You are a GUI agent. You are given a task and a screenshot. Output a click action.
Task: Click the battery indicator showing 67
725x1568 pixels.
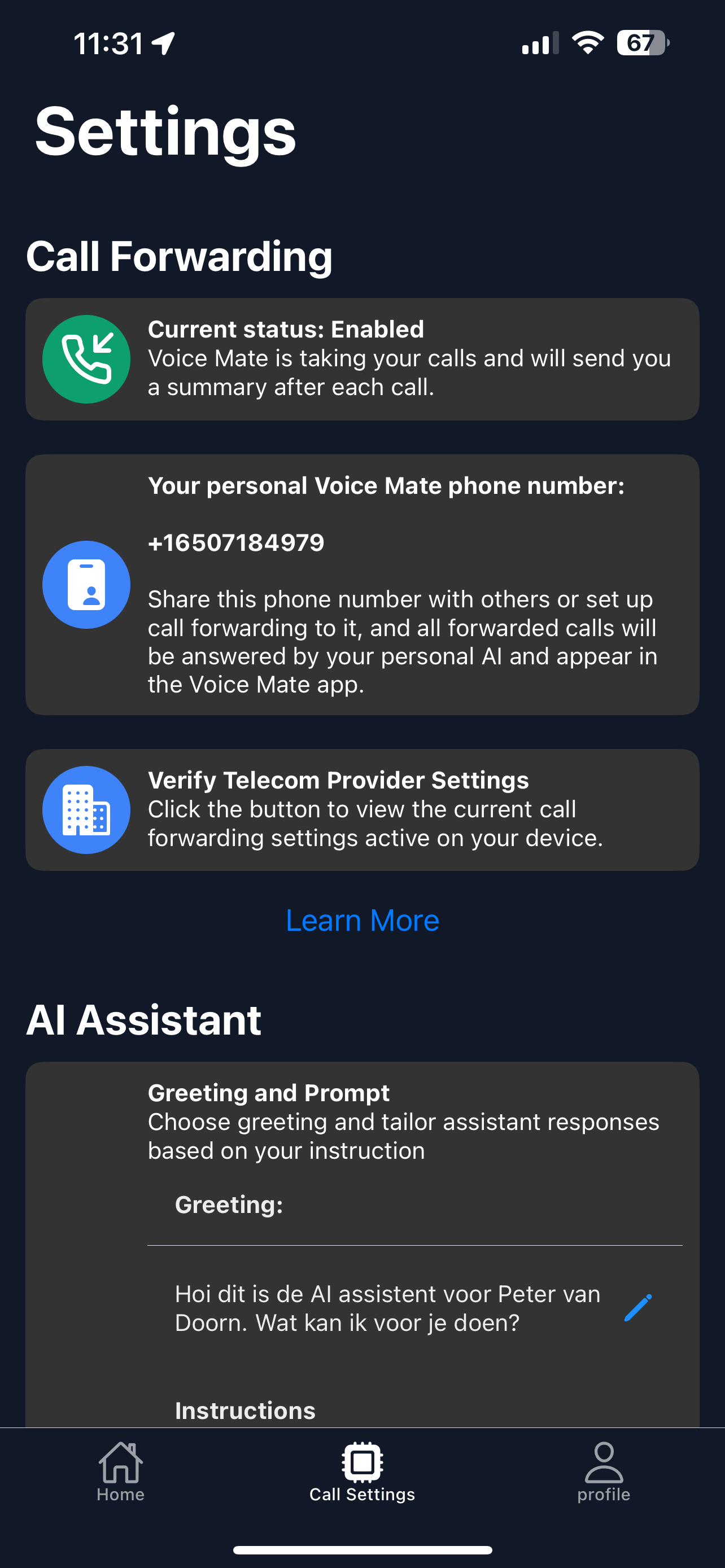[x=641, y=41]
